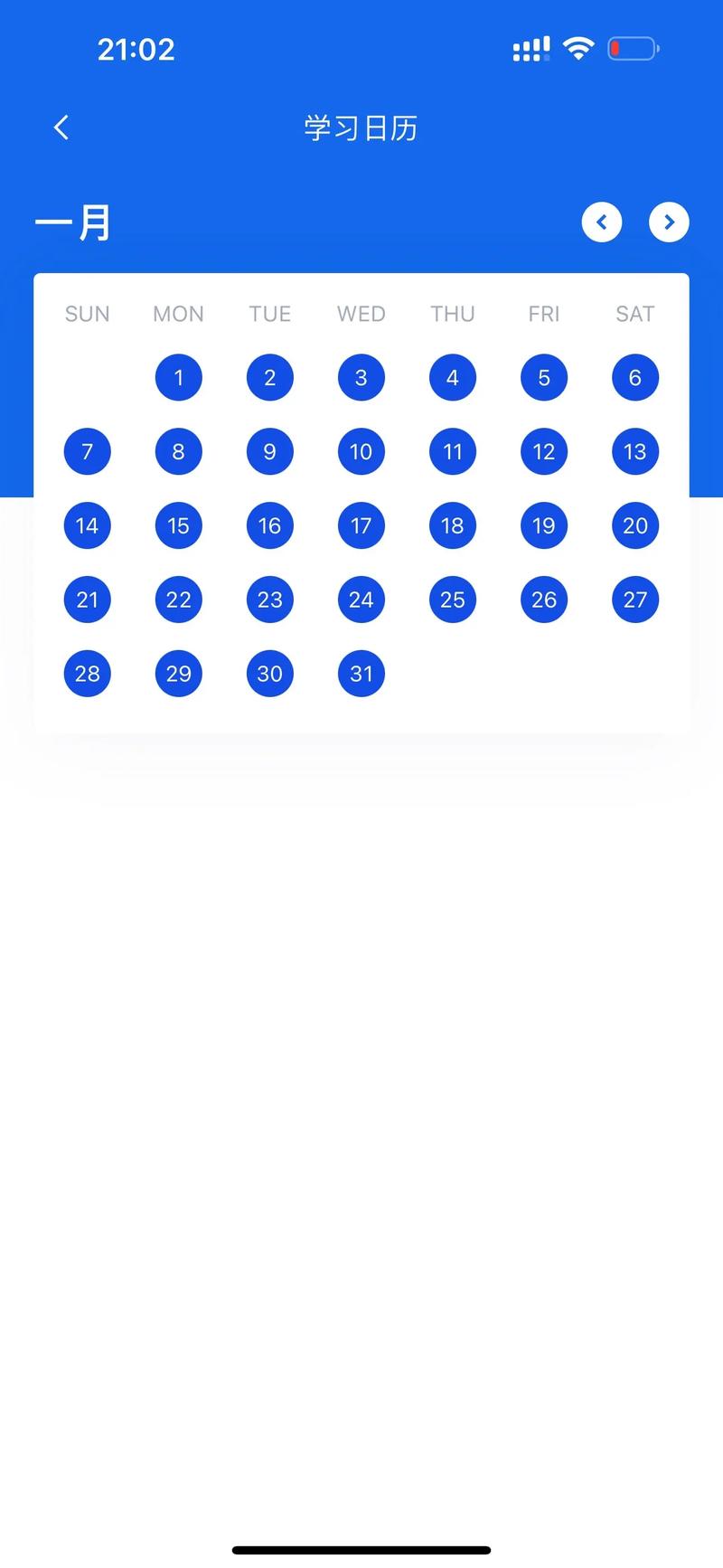Pick the 30th on the calendar

(x=269, y=674)
